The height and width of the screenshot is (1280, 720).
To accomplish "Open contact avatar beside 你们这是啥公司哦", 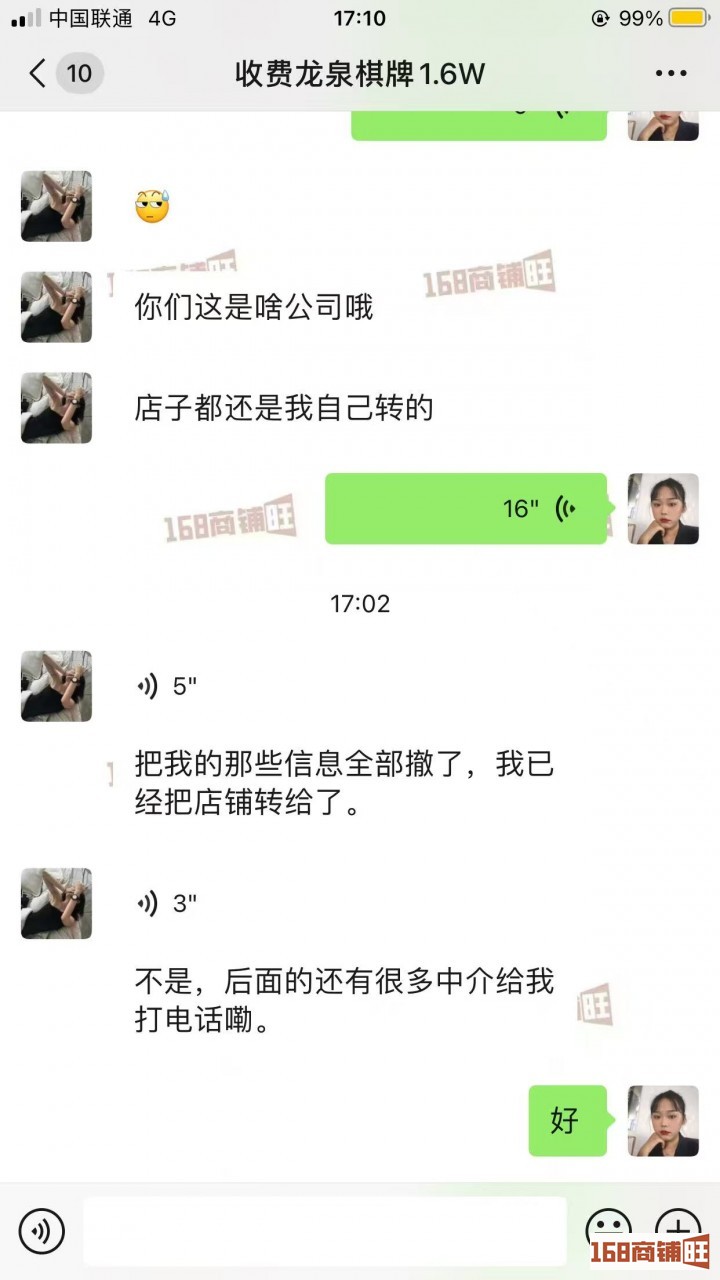I will (x=56, y=307).
